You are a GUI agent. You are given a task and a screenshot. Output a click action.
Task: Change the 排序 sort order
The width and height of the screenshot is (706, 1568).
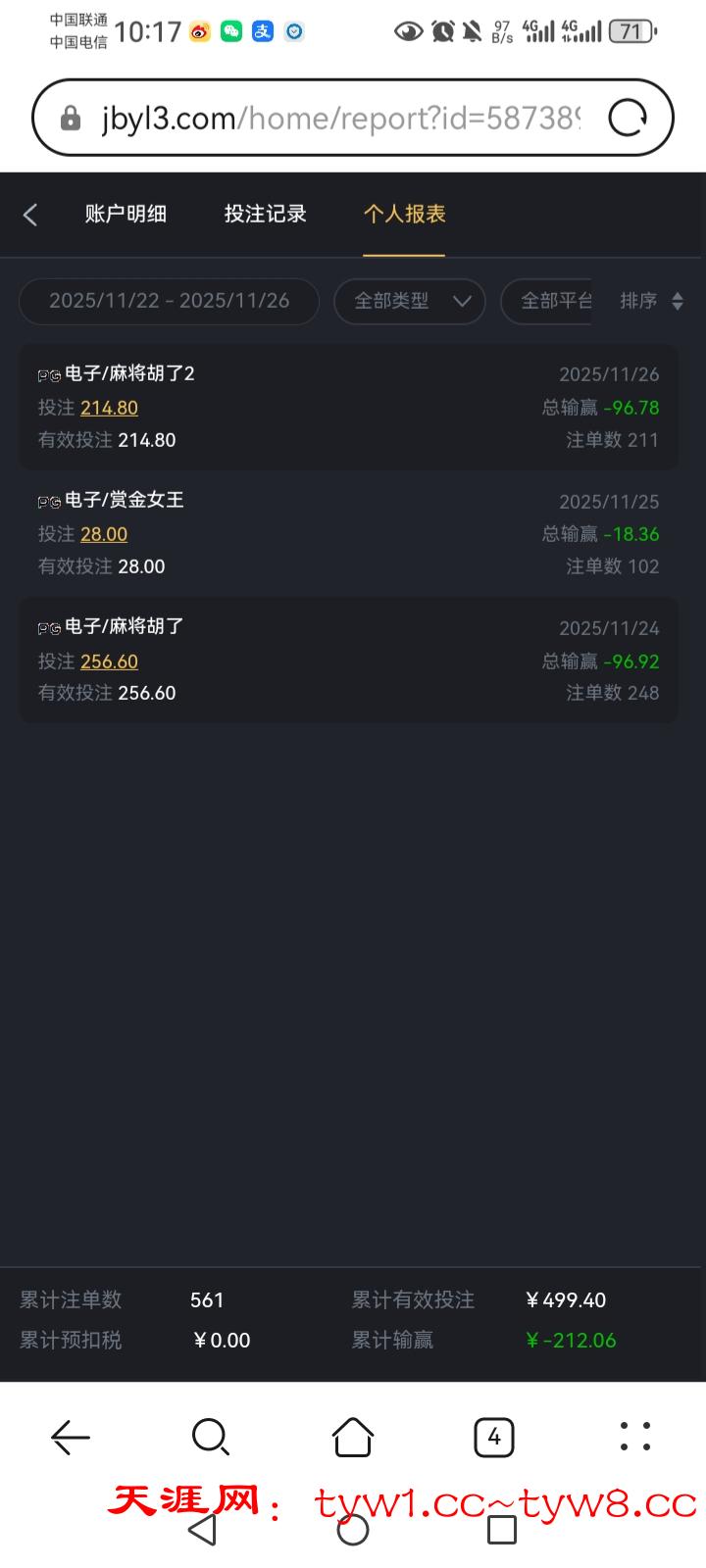651,301
